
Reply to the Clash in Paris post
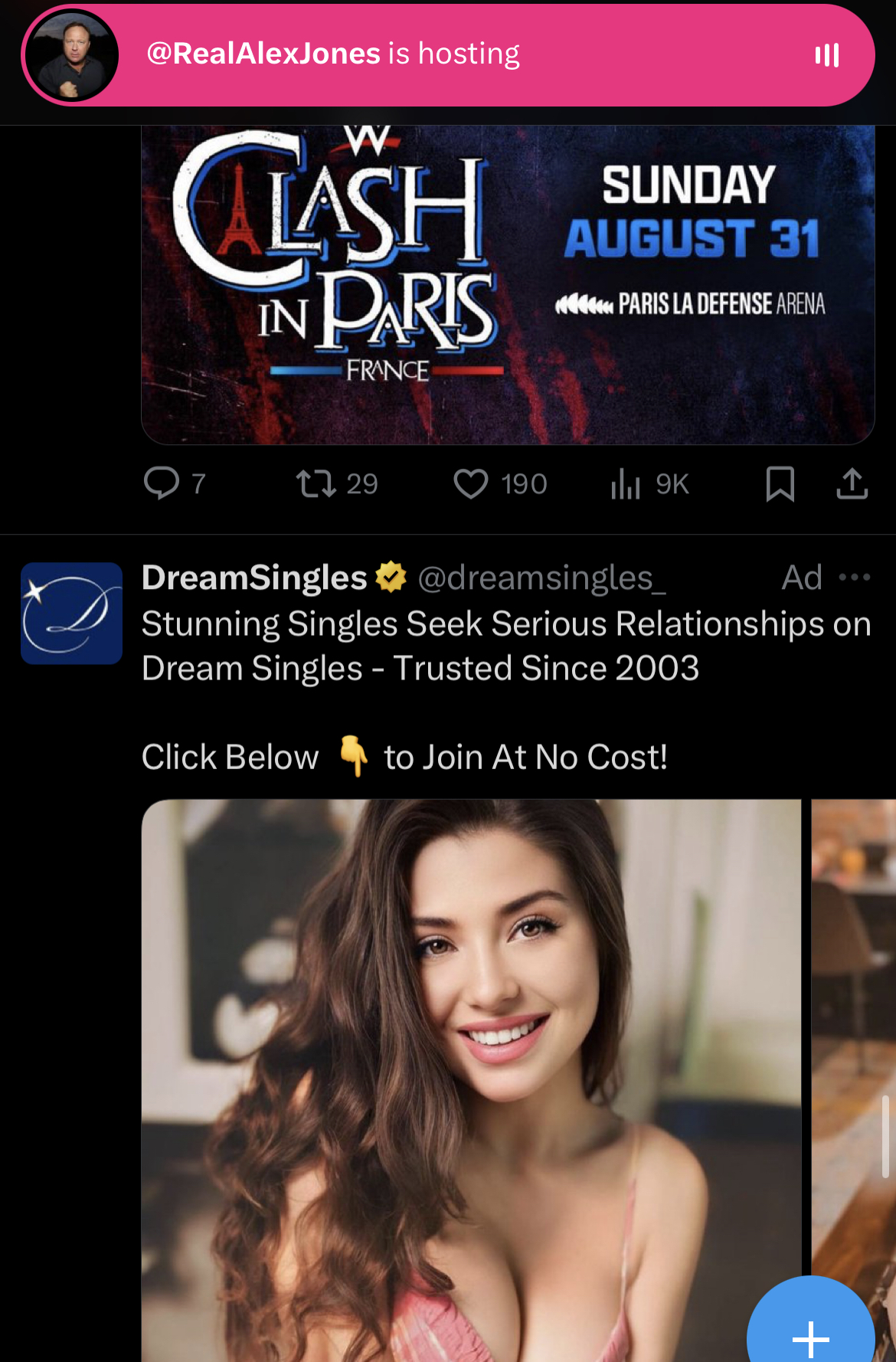click(162, 483)
